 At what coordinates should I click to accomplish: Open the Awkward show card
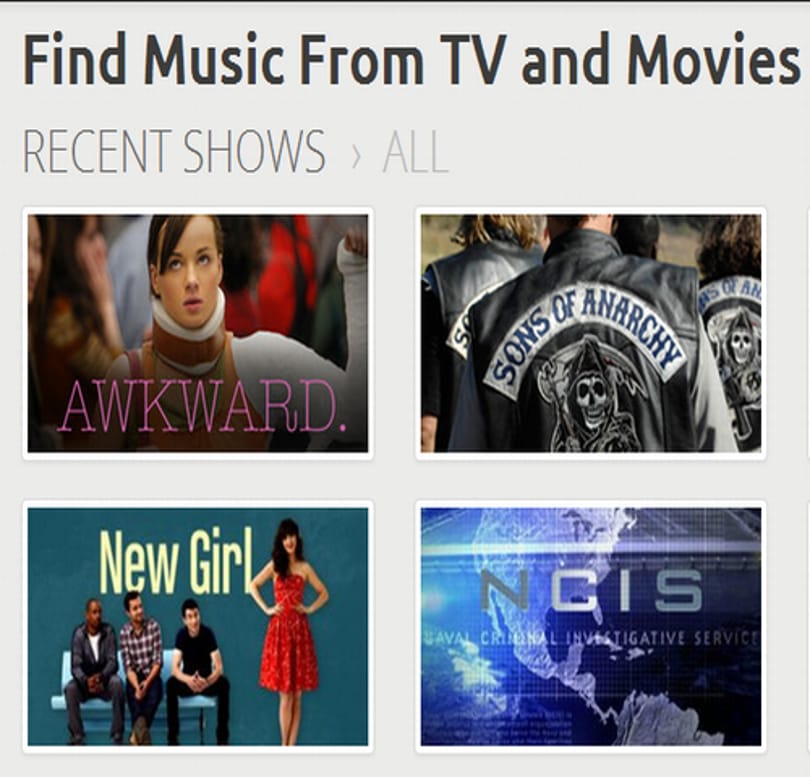coord(197,333)
